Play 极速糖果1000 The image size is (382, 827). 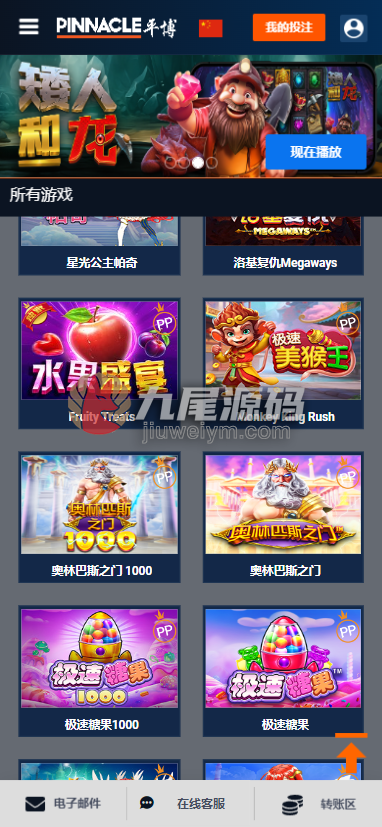100,671
